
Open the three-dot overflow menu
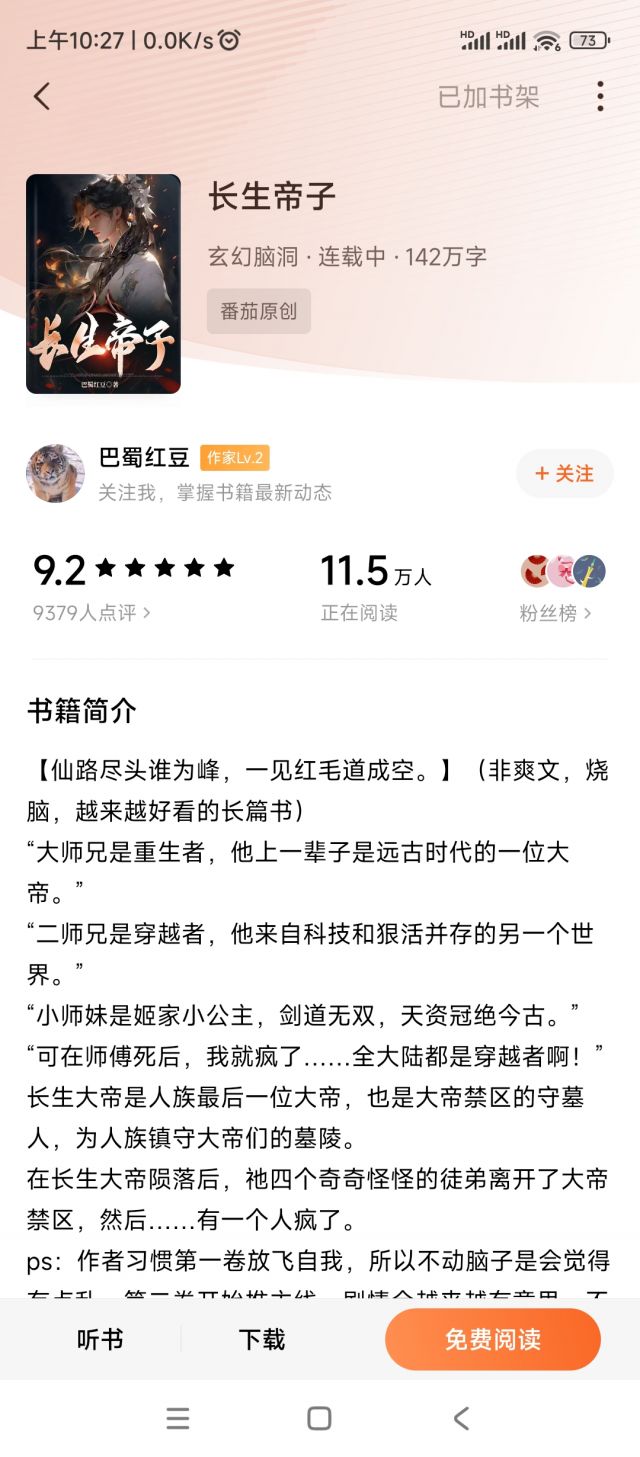point(600,96)
